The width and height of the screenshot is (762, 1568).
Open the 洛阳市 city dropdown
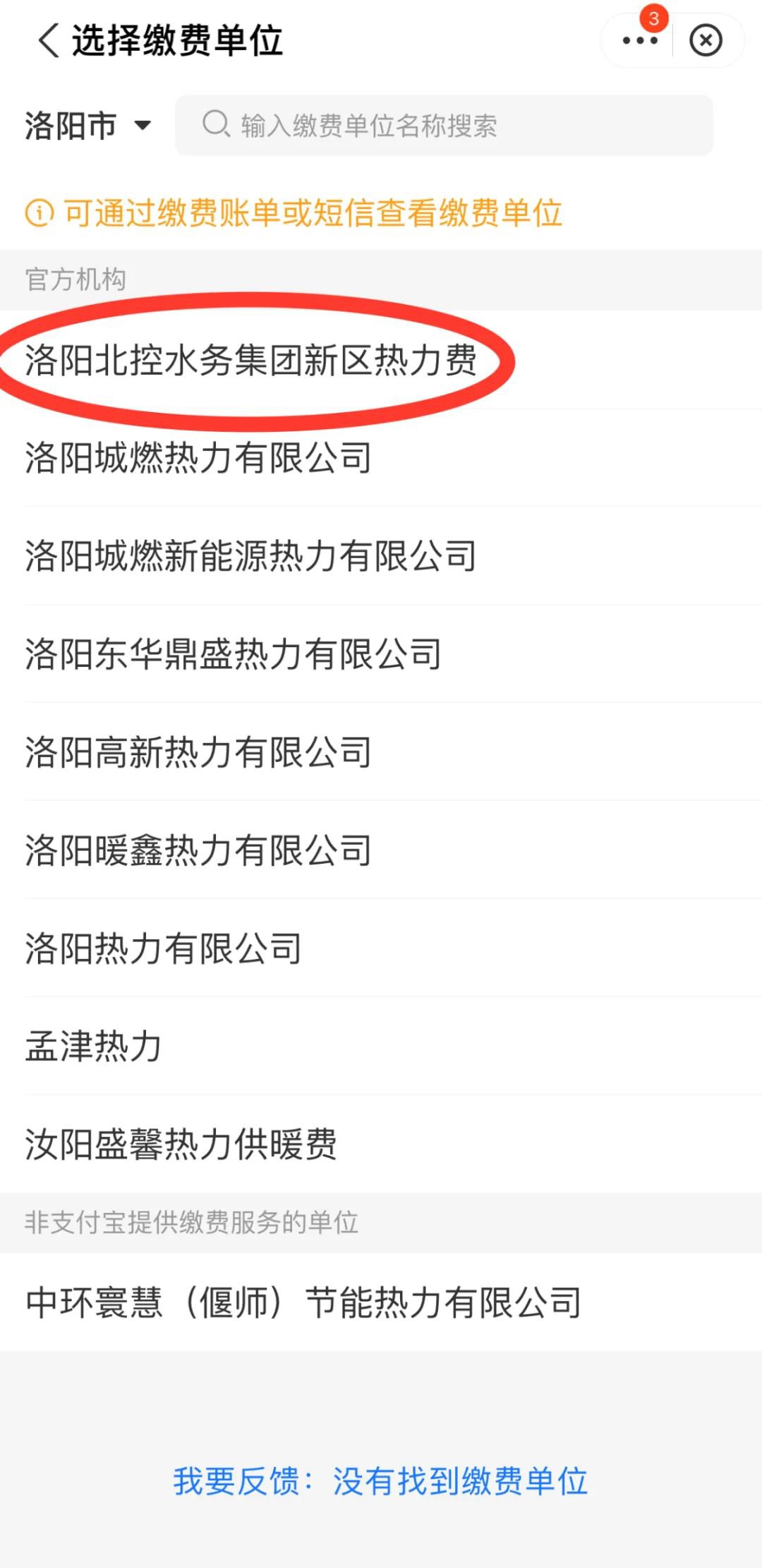tap(88, 126)
